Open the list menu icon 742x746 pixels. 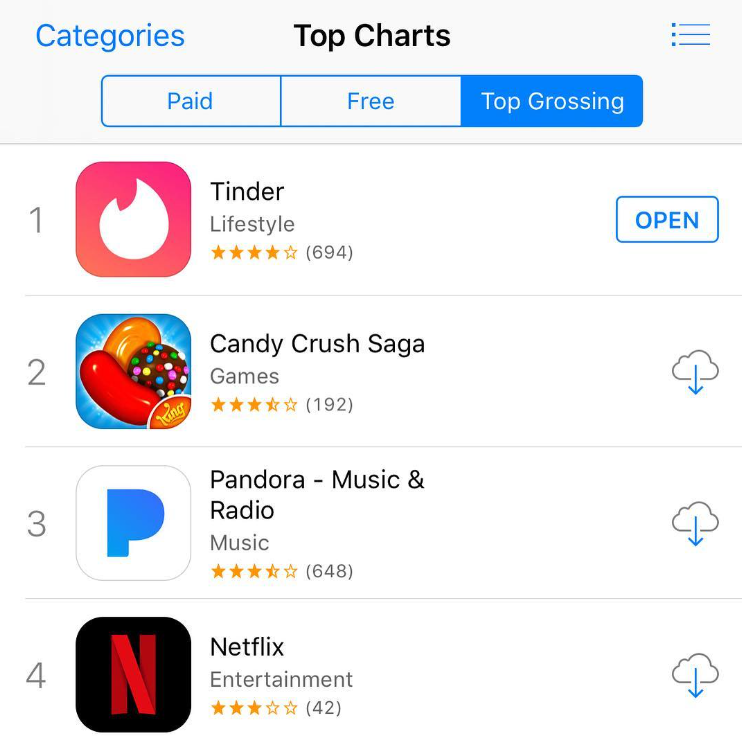pos(690,35)
